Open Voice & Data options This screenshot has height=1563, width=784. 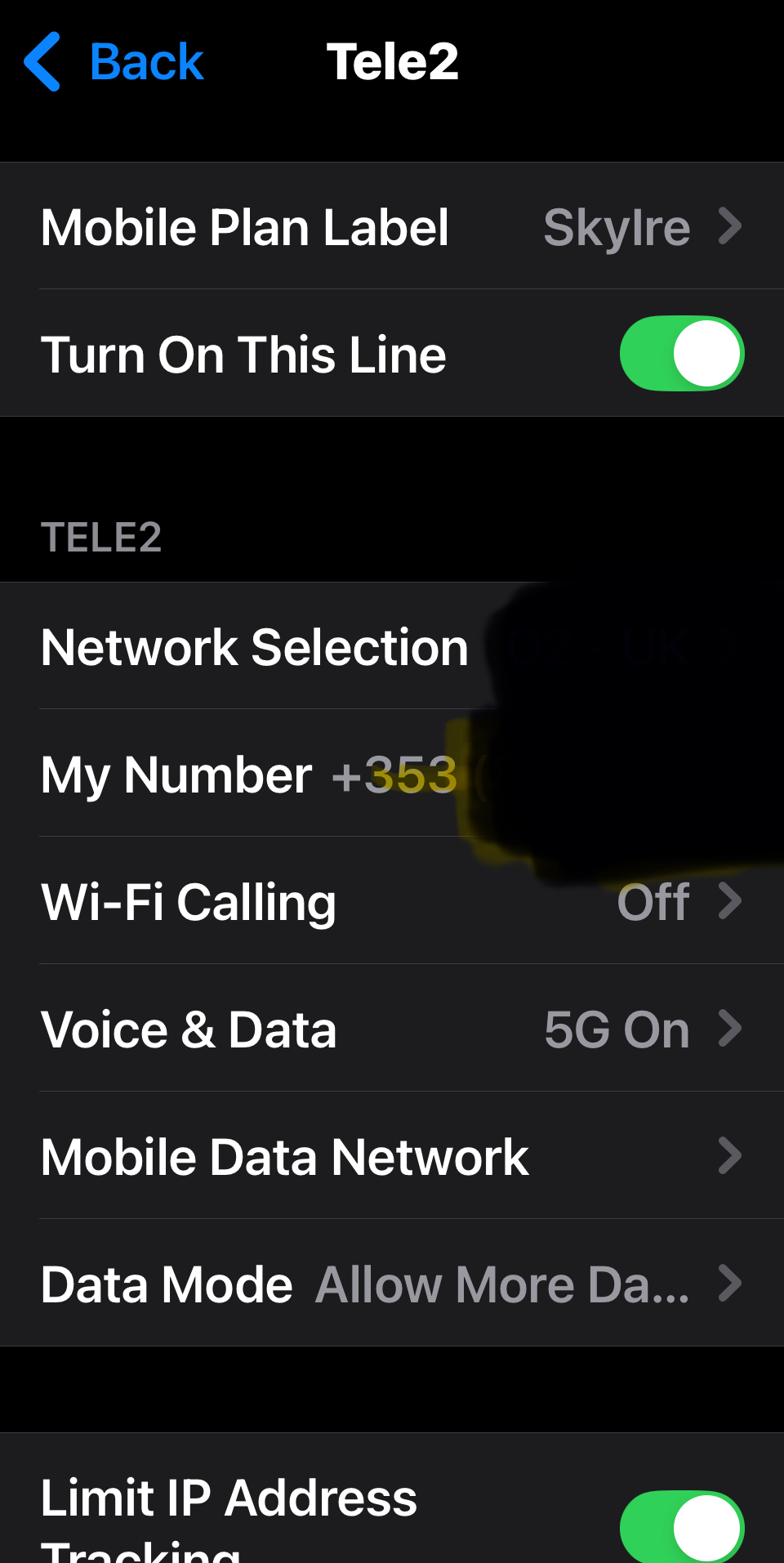392,1029
